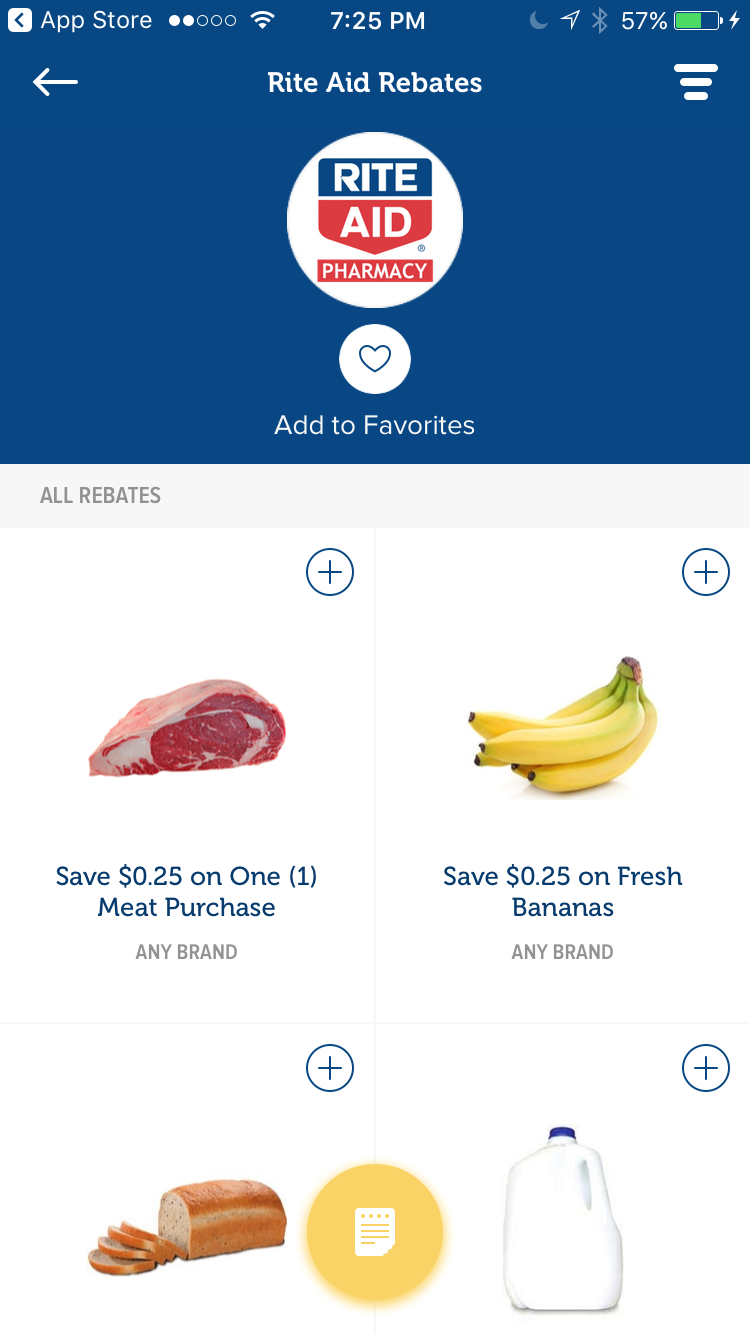Image resolution: width=750 pixels, height=1334 pixels.
Task: Add the Fresh Bananas rebate
Action: point(705,572)
